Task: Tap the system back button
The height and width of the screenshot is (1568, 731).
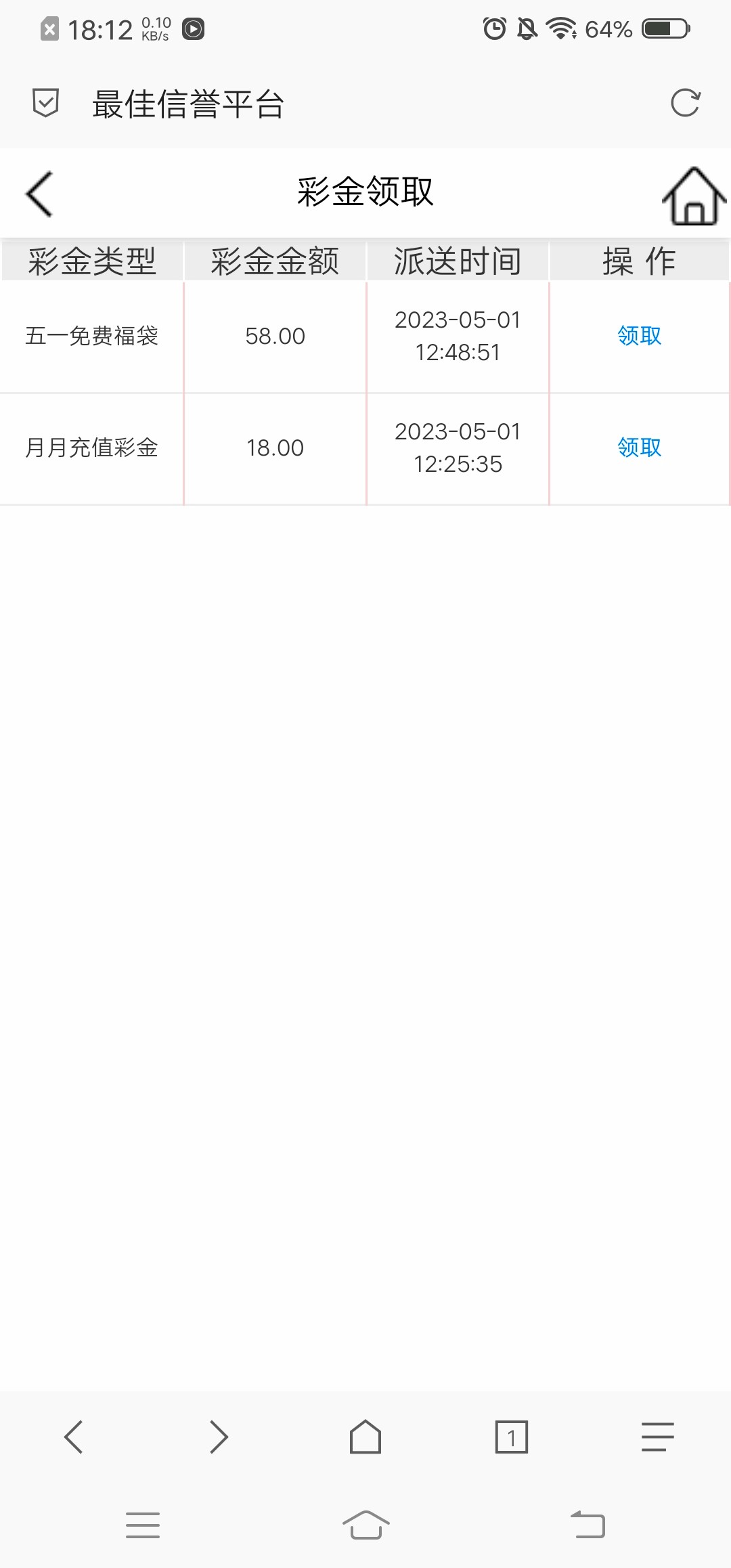Action: 588,1525
